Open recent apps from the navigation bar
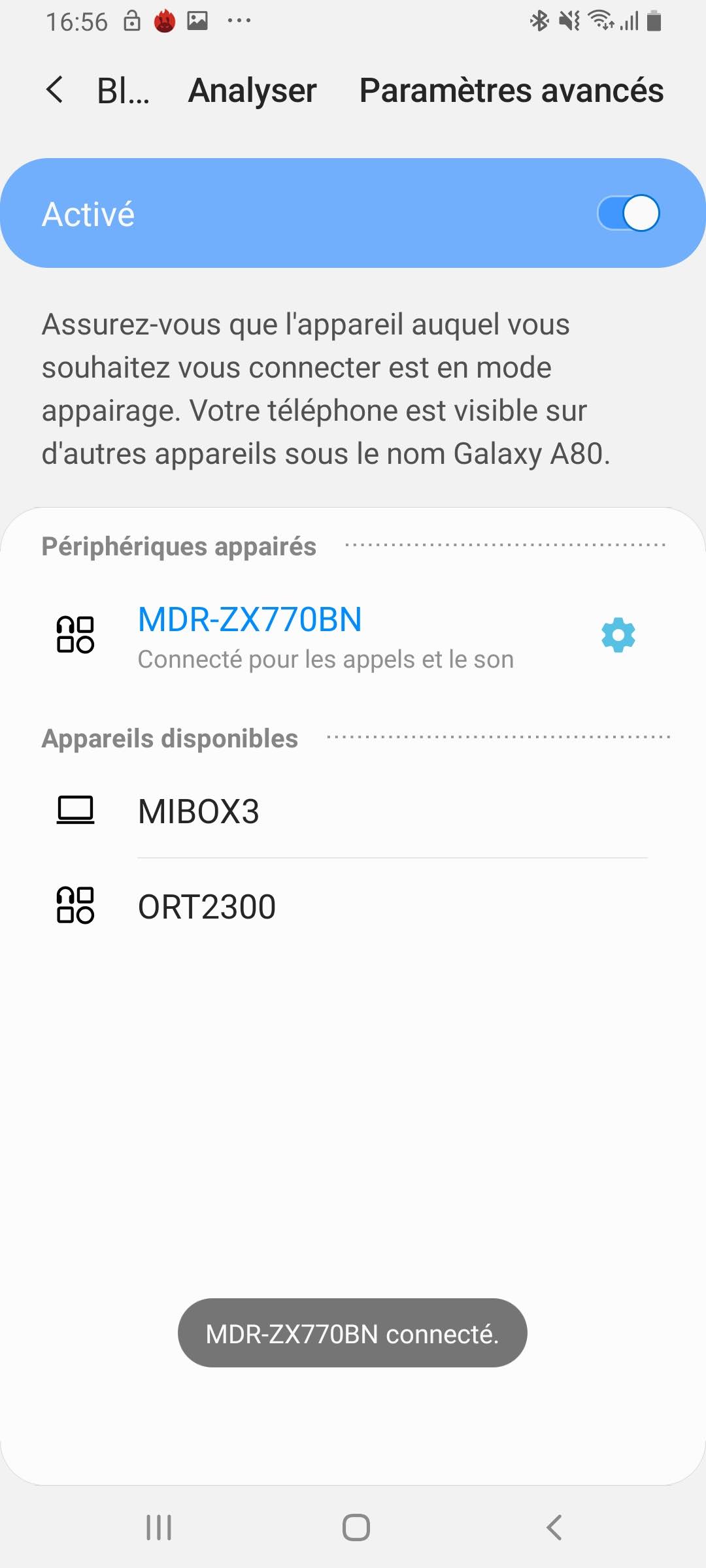The height and width of the screenshot is (1568, 706). 159,1527
